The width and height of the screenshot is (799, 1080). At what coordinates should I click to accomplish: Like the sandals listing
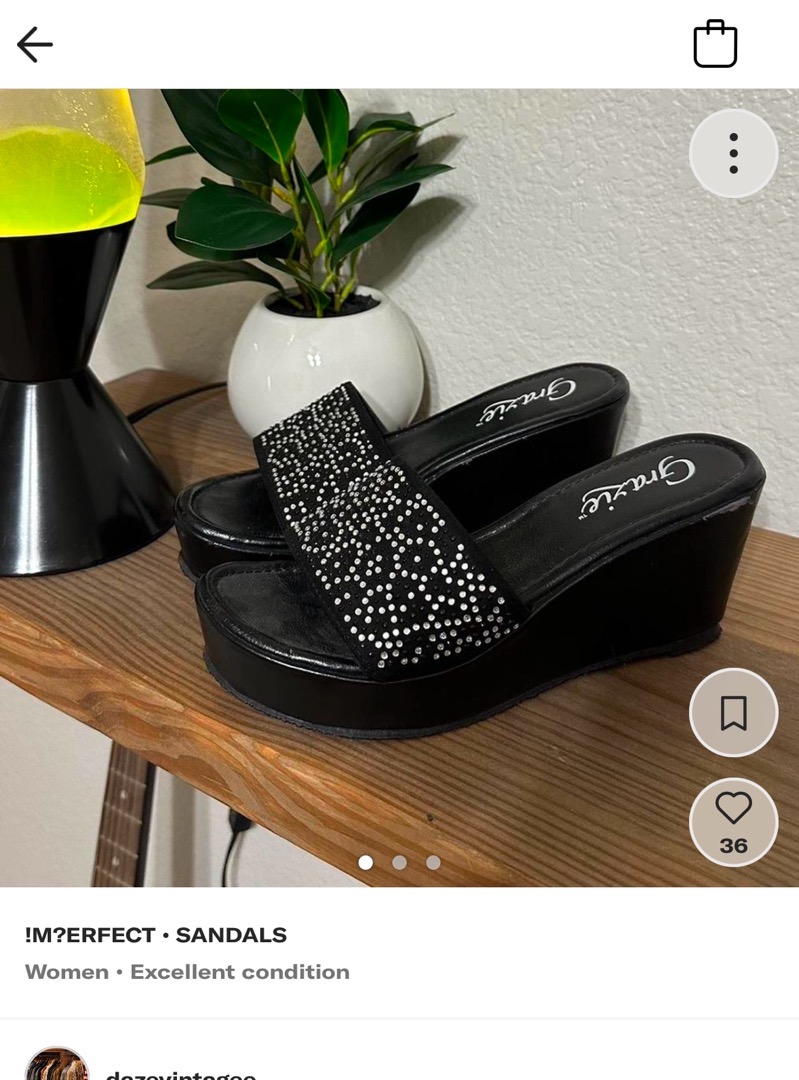point(733,820)
